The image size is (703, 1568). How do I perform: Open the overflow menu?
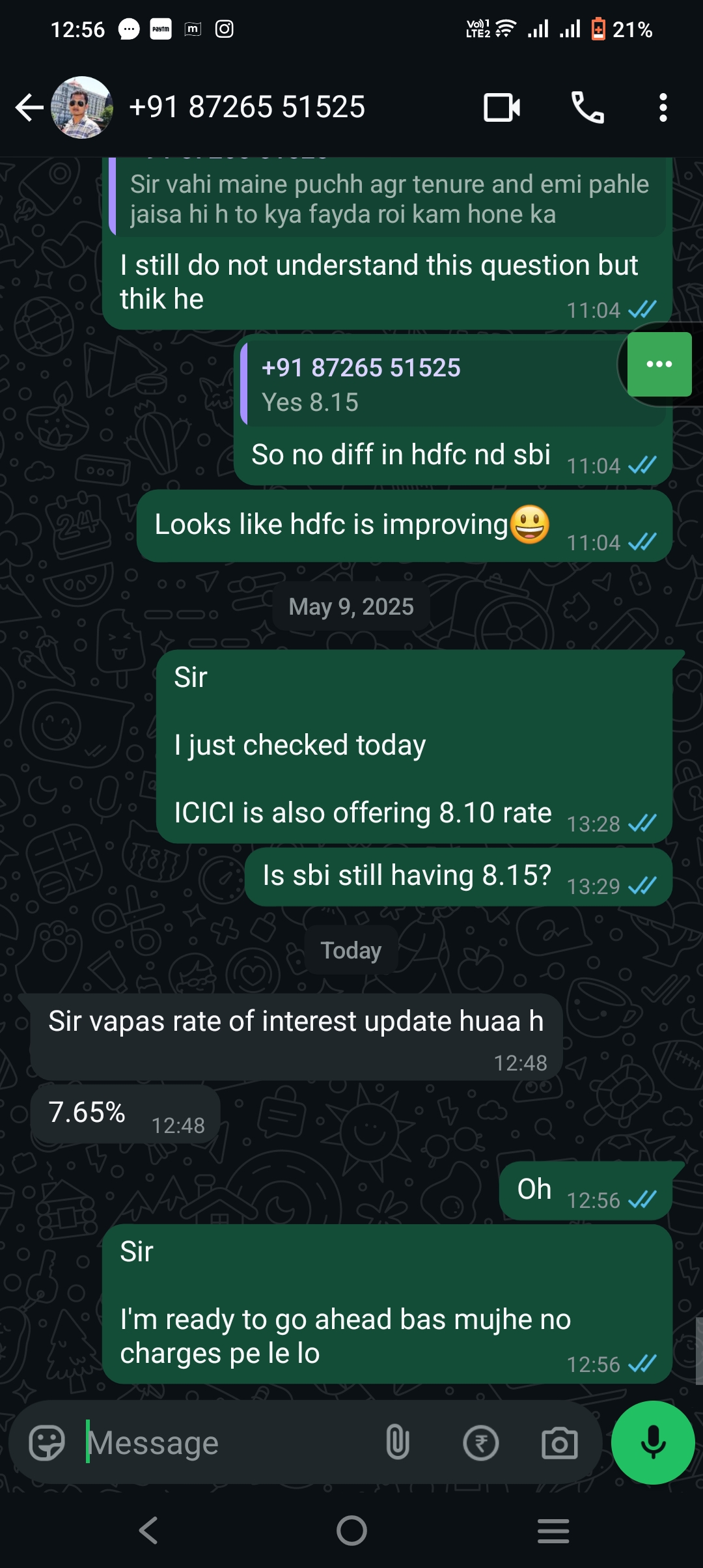(663, 107)
